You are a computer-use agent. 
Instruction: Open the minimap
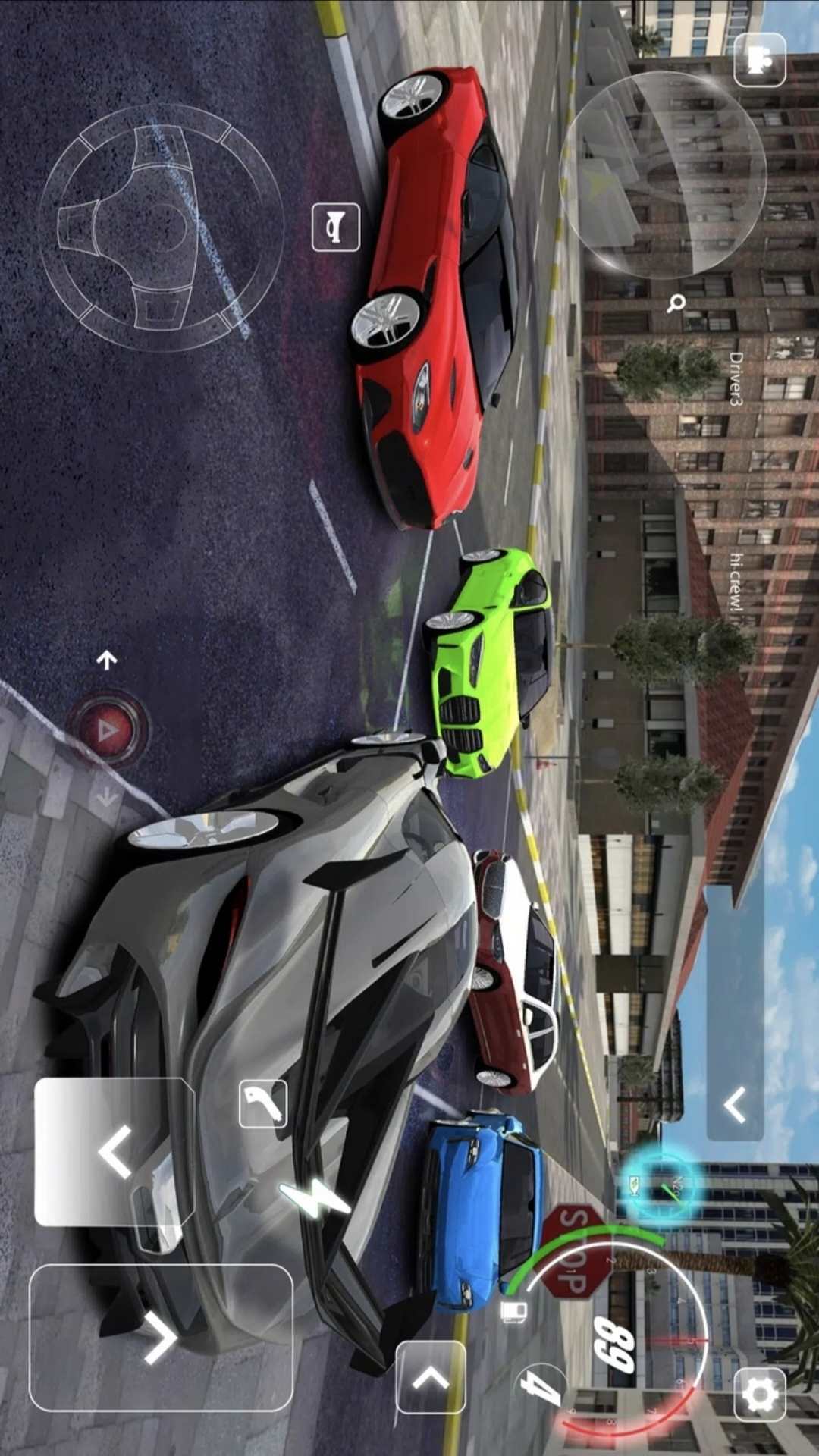[663, 174]
